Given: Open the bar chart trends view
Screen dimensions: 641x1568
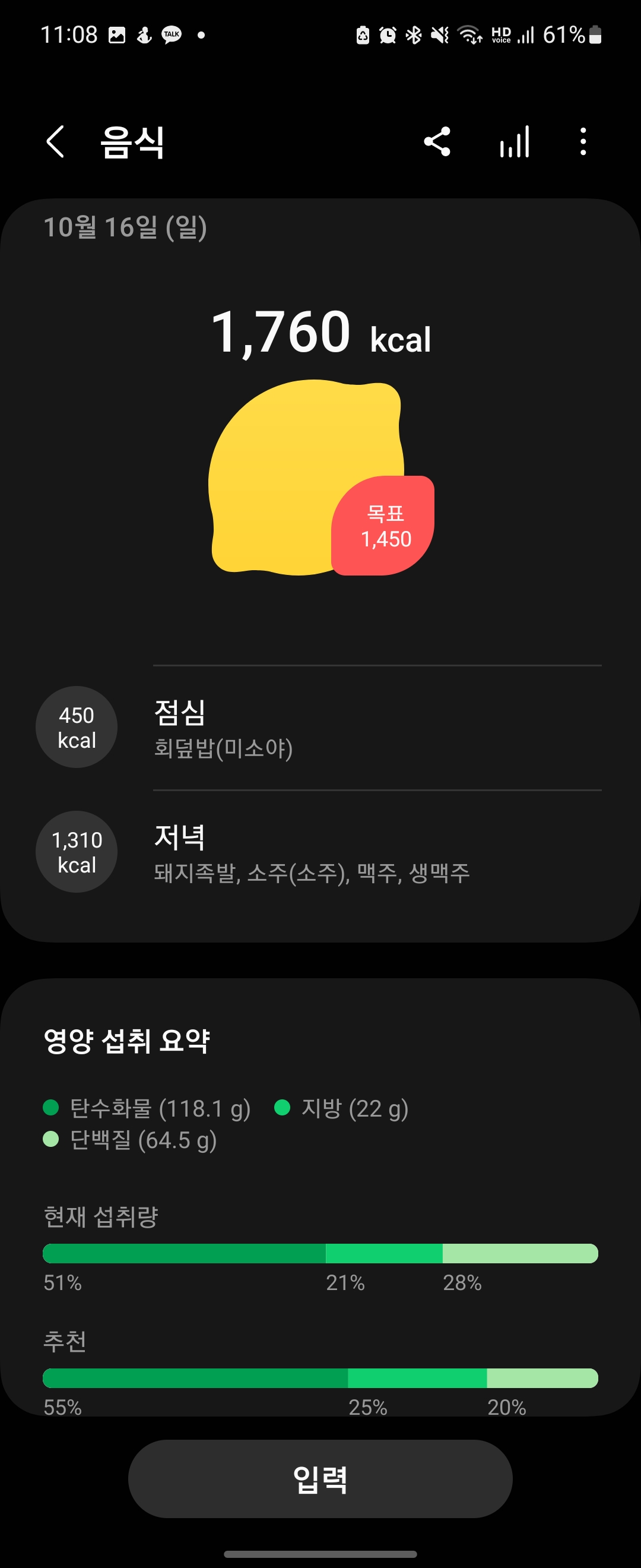Looking at the screenshot, I should pos(514,141).
